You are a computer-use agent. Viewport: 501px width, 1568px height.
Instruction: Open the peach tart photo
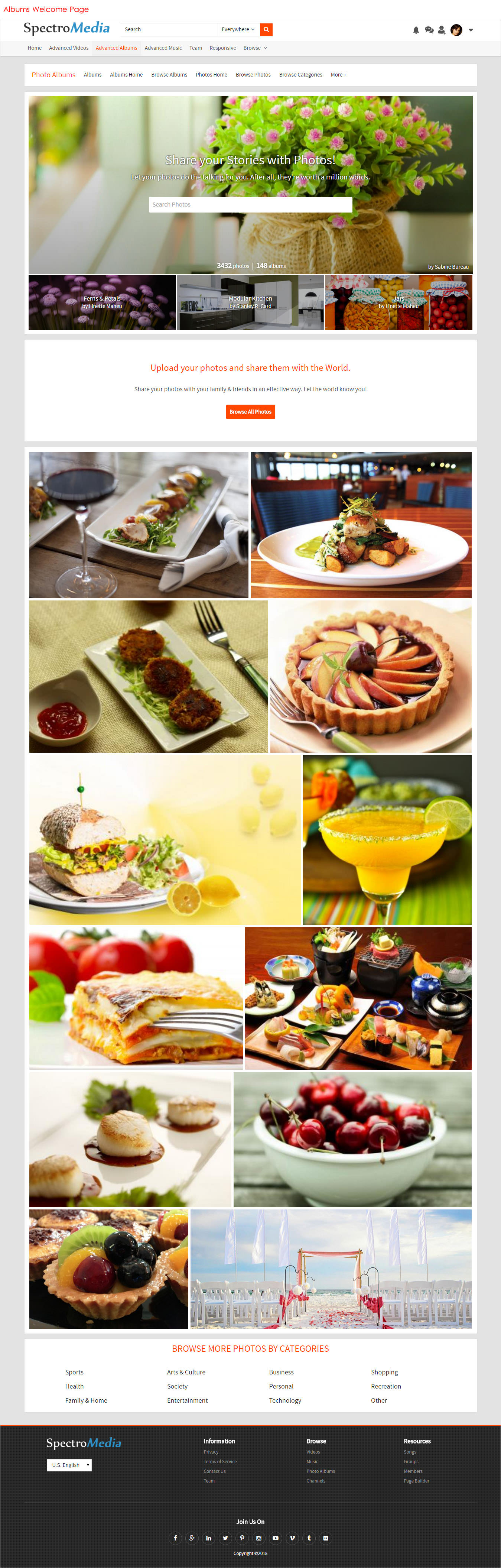(x=370, y=677)
